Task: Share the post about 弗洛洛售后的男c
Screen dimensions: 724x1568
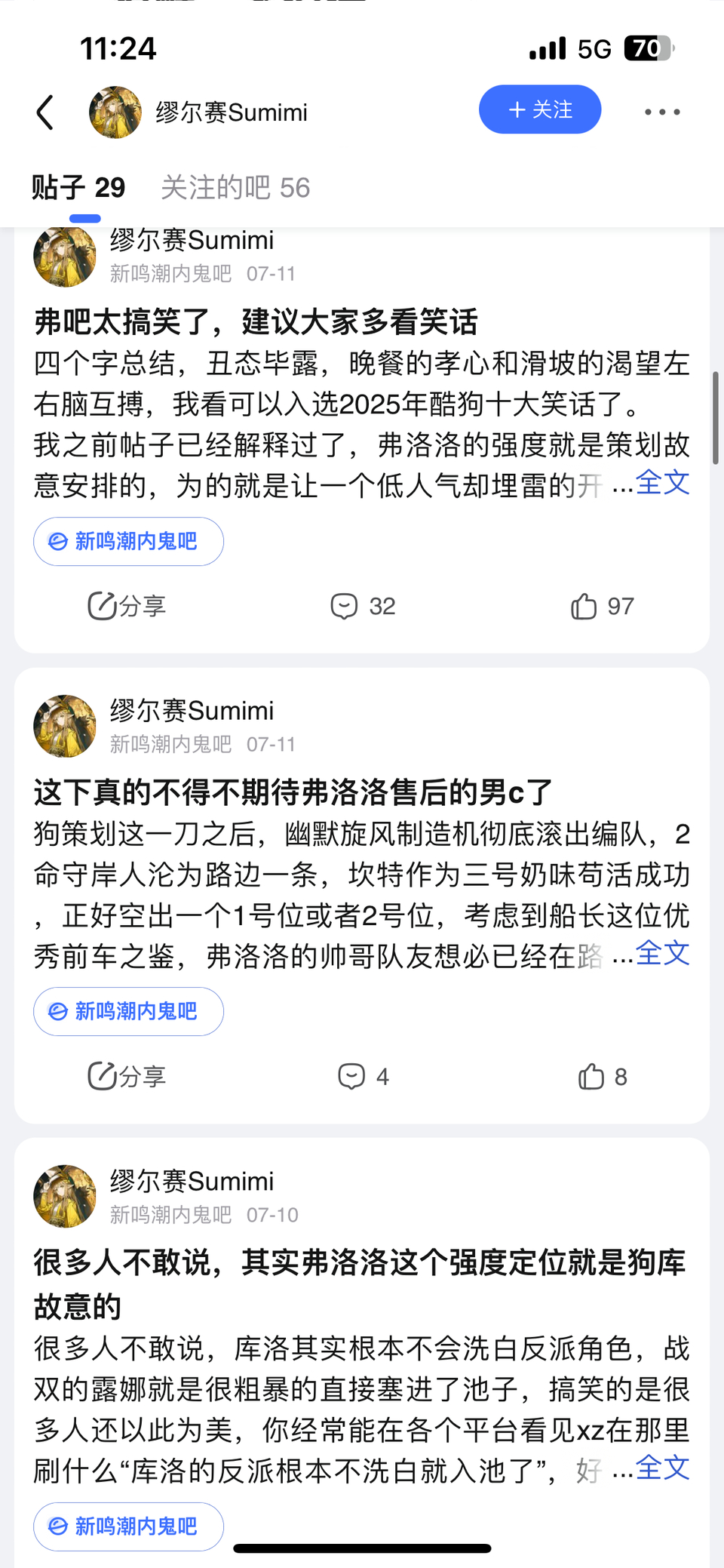Action: [127, 1076]
